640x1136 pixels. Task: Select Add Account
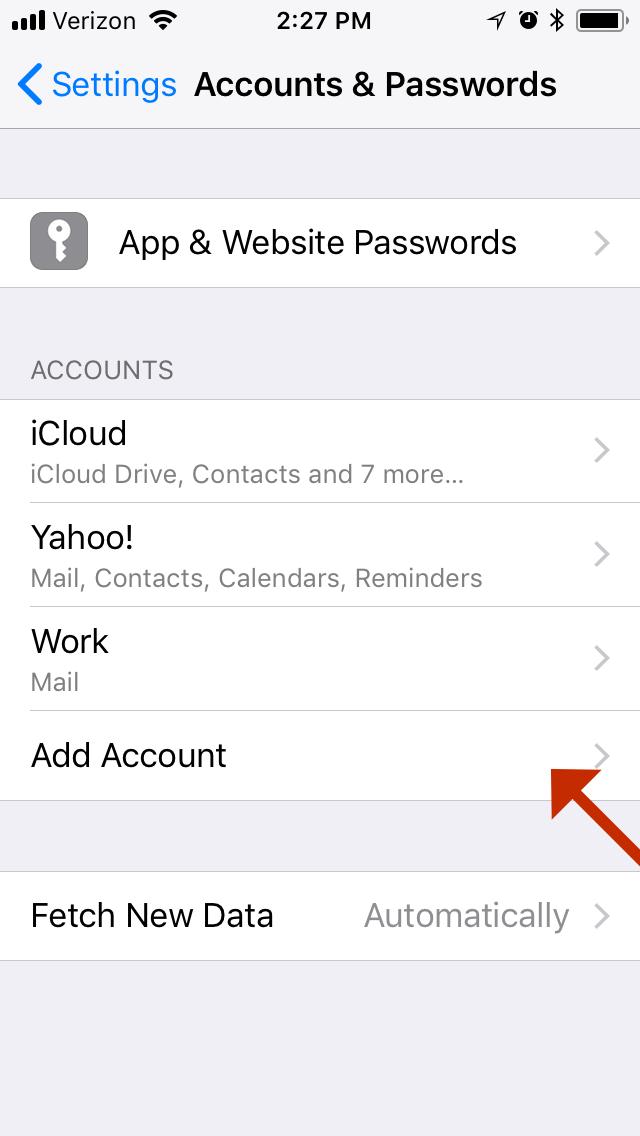coord(320,756)
